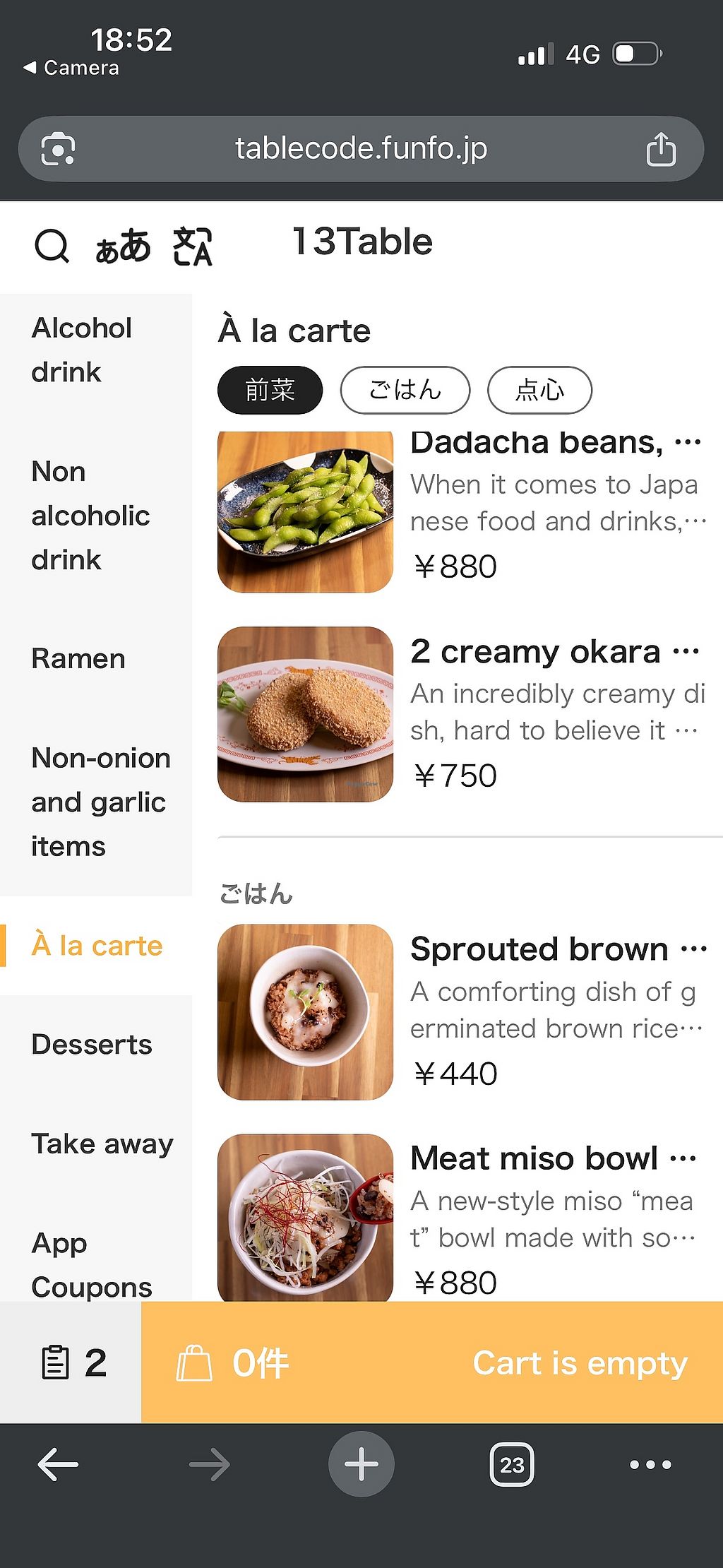Select the Alcohol drink category
This screenshot has height=1568, width=723.
click(81, 350)
